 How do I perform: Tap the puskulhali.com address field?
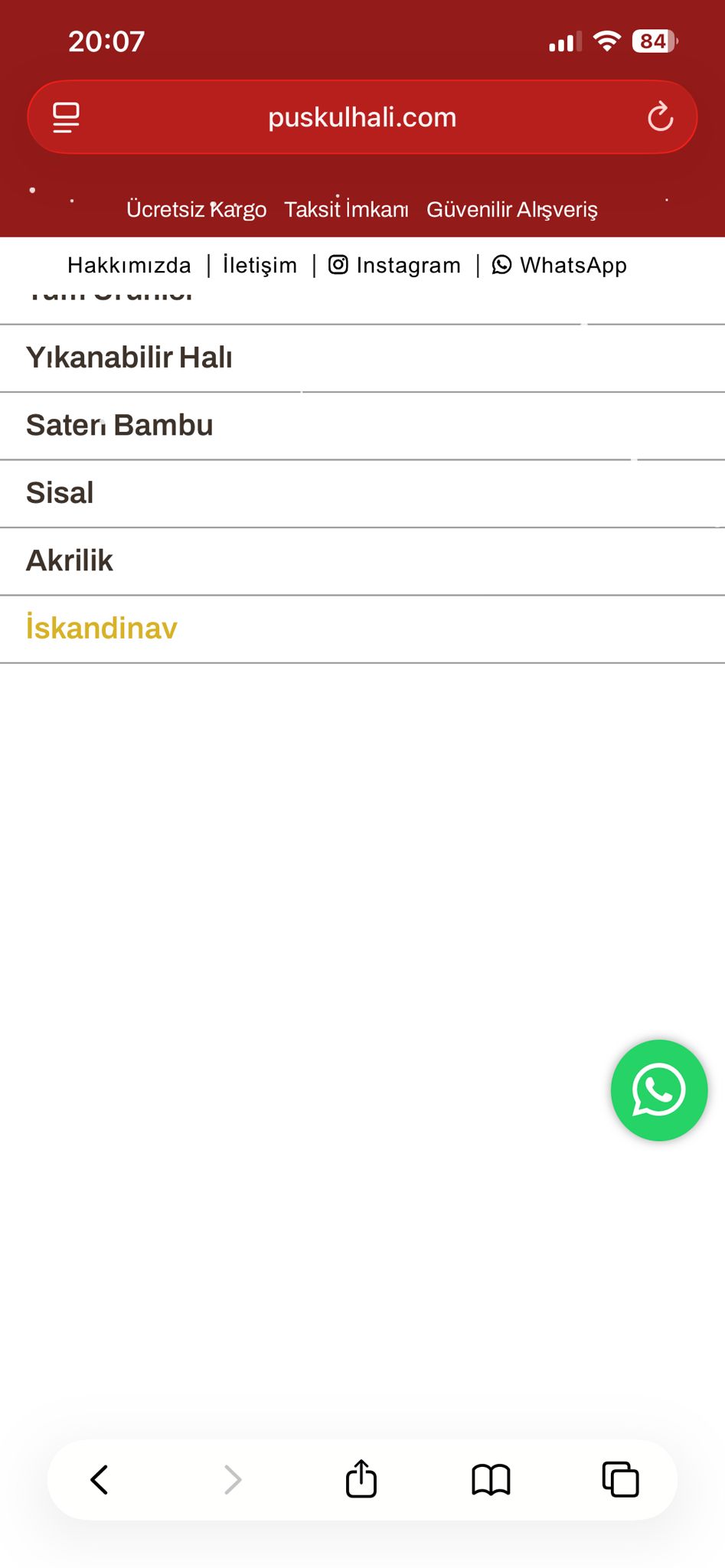coord(362,117)
